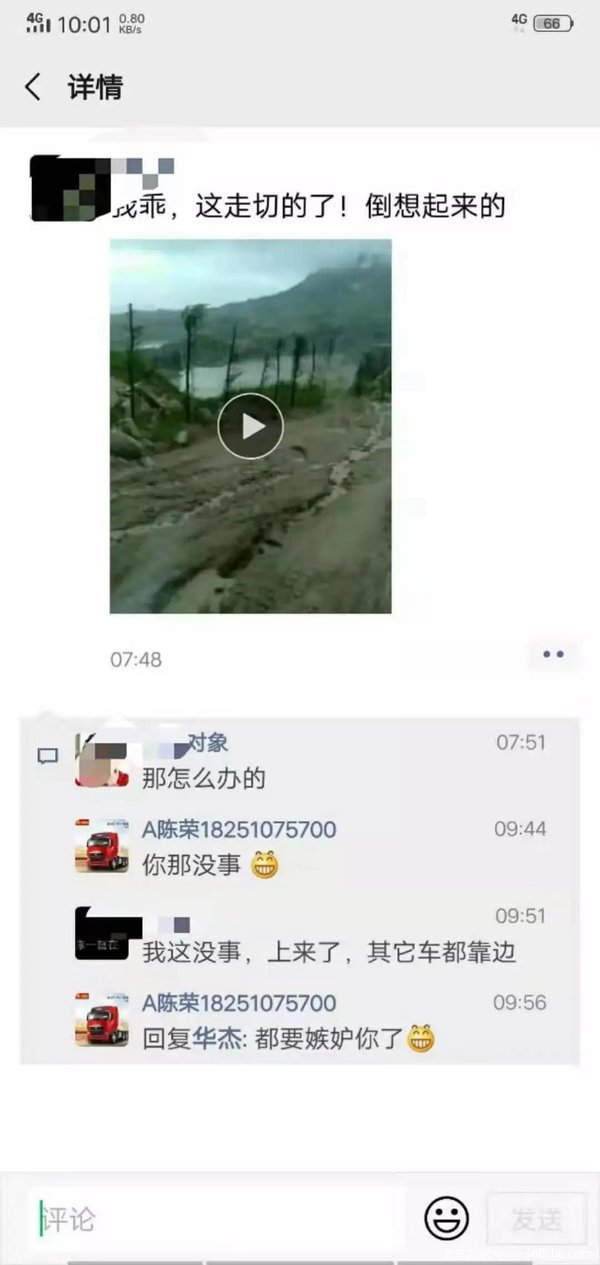The width and height of the screenshot is (600, 1265).
Task: Open truck avatar beside 回复华杰 comment
Action: tap(101, 1019)
